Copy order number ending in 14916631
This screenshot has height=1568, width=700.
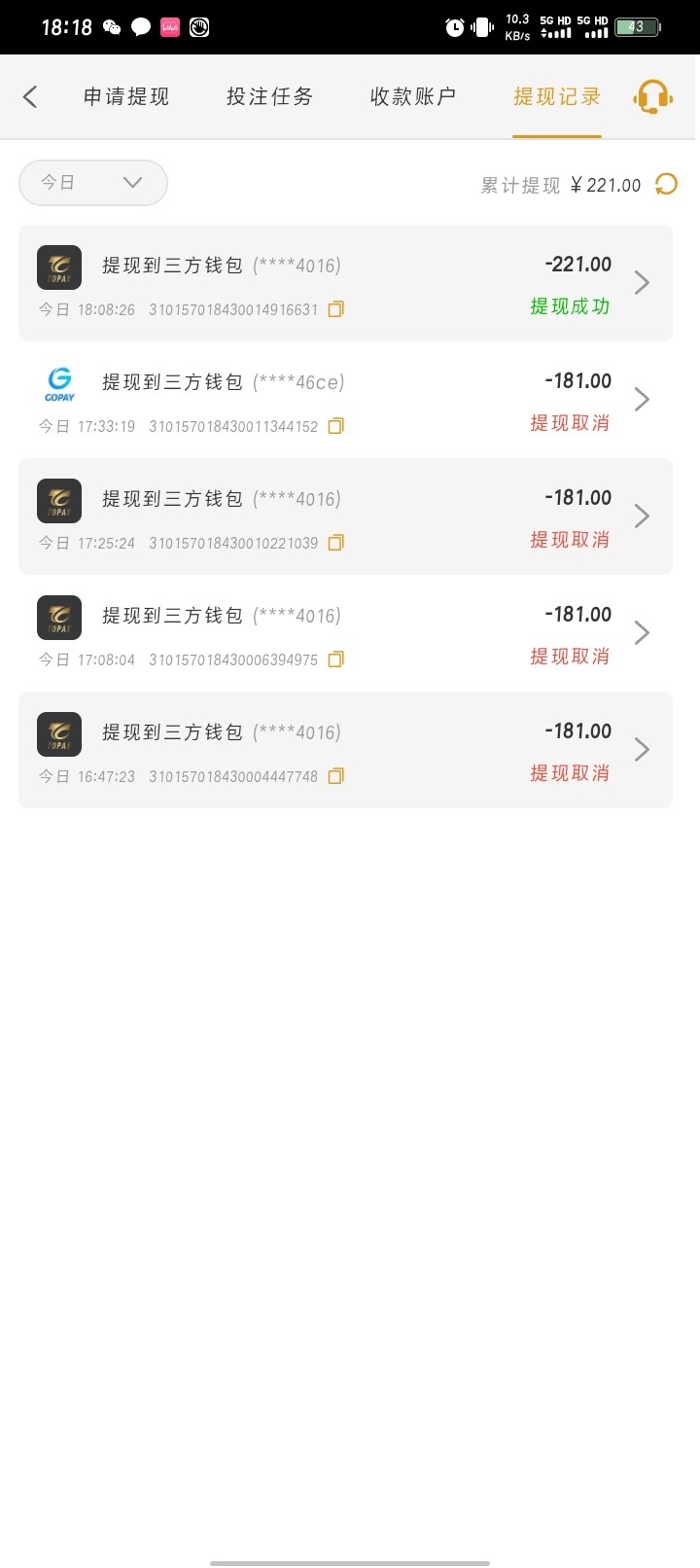[335, 309]
